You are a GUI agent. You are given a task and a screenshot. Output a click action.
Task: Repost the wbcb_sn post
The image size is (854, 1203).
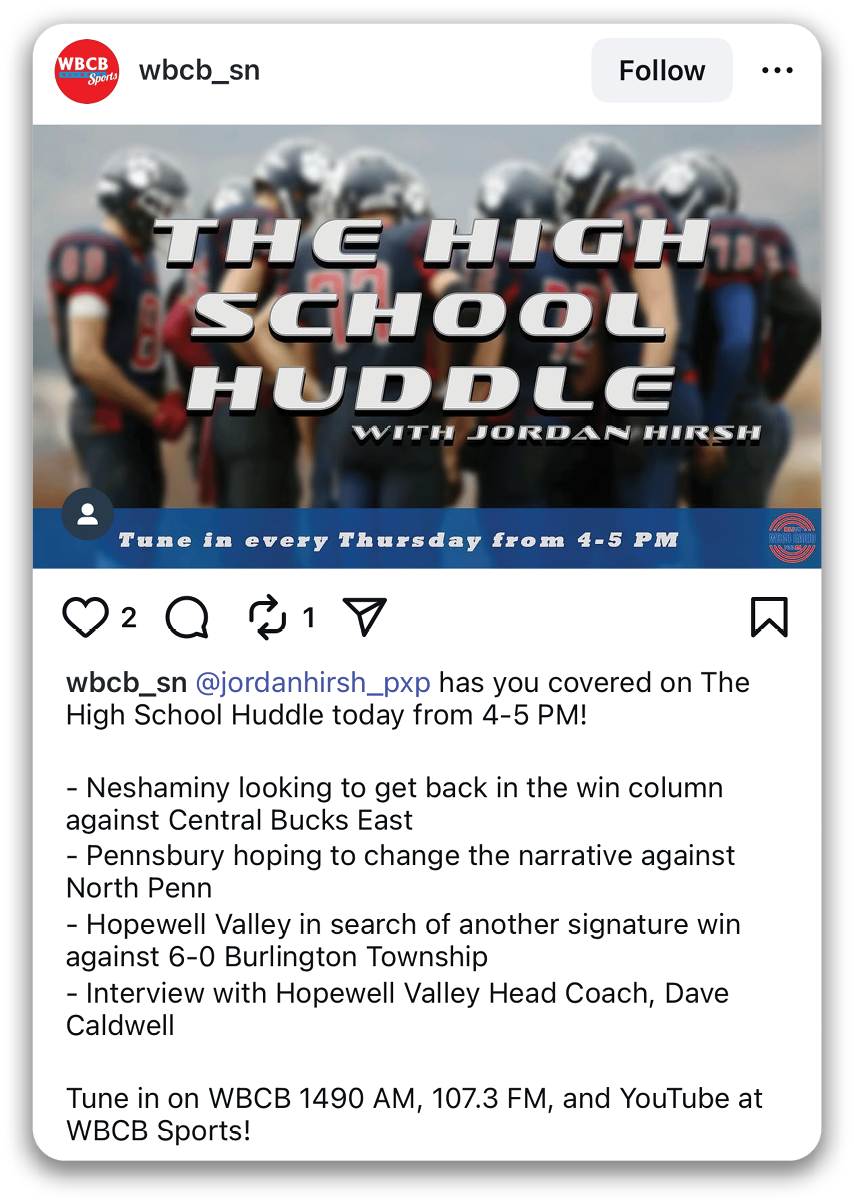268,619
